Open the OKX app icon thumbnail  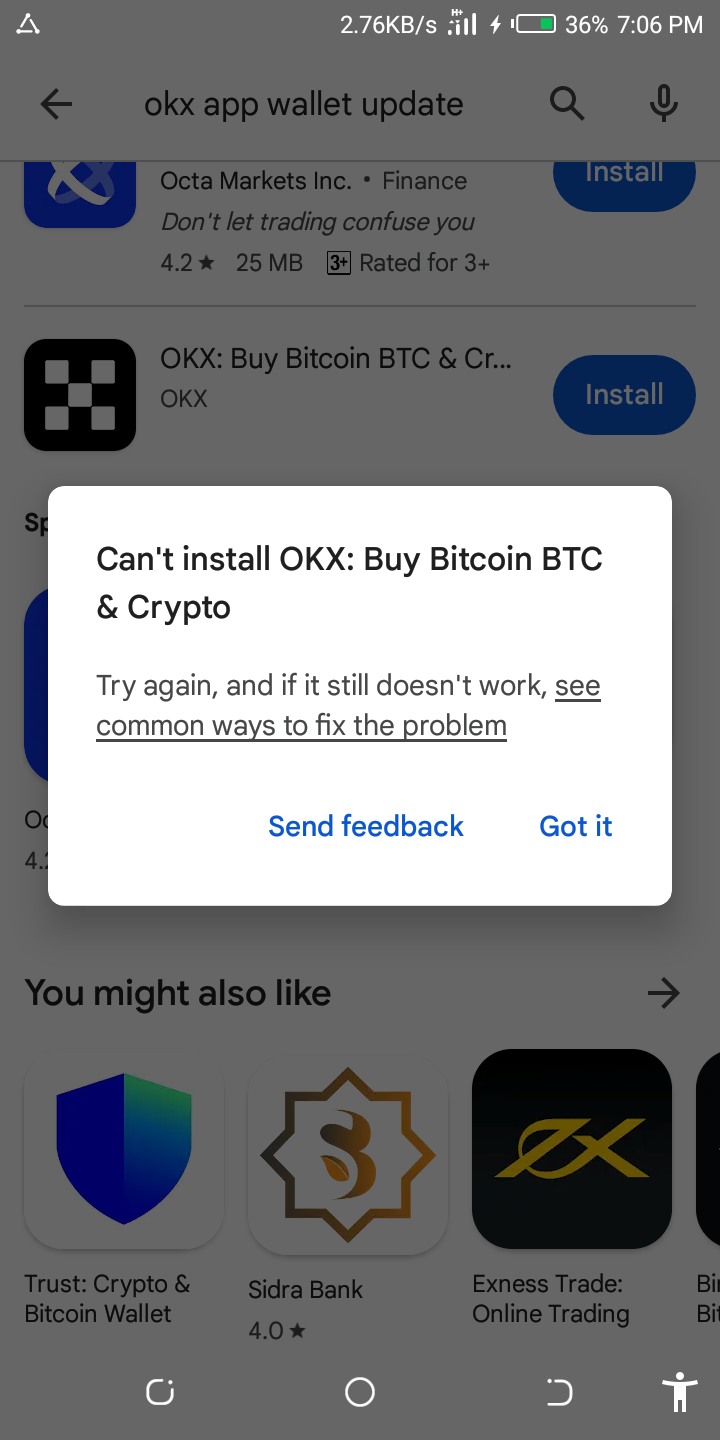(x=80, y=394)
